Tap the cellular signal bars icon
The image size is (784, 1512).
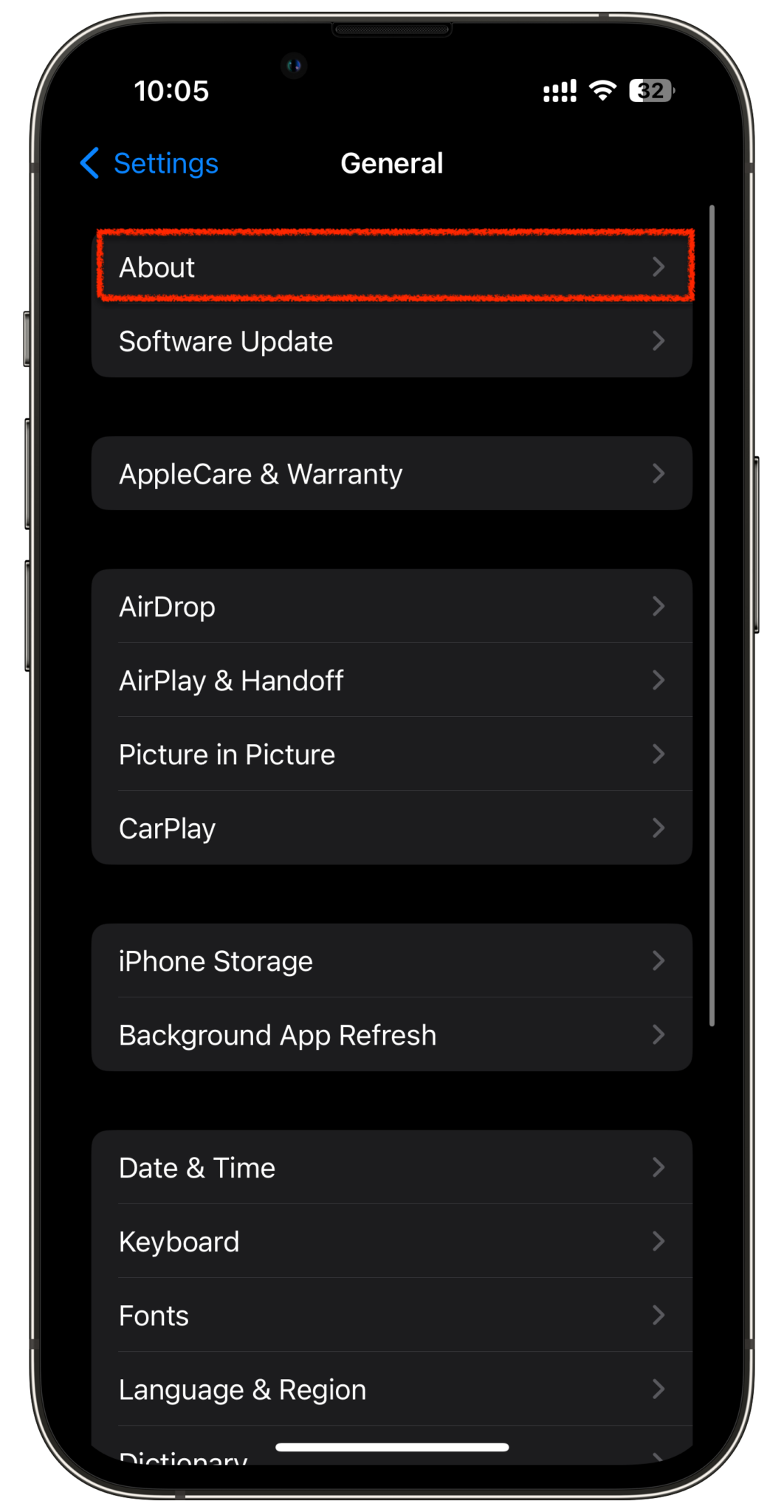559,90
